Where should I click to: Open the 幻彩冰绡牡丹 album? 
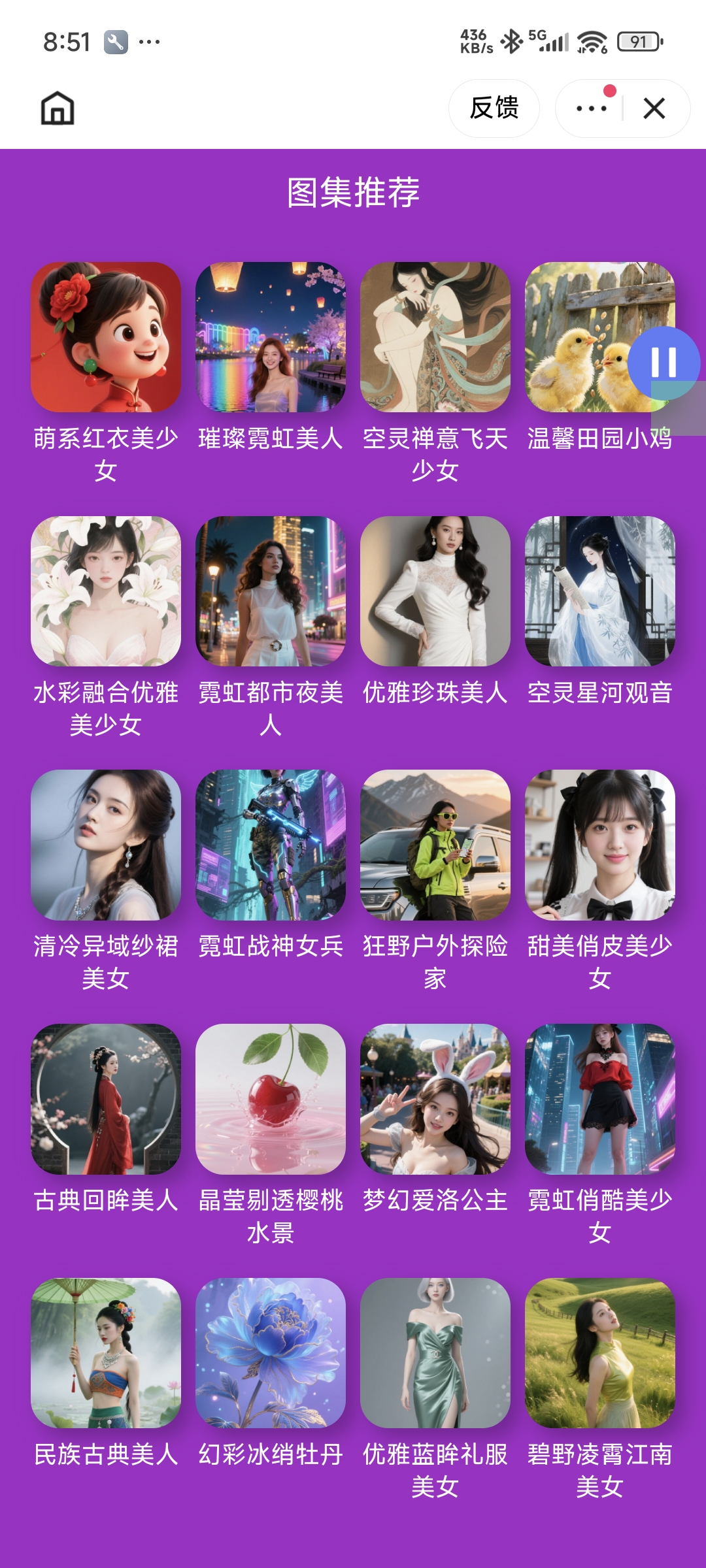(271, 1353)
